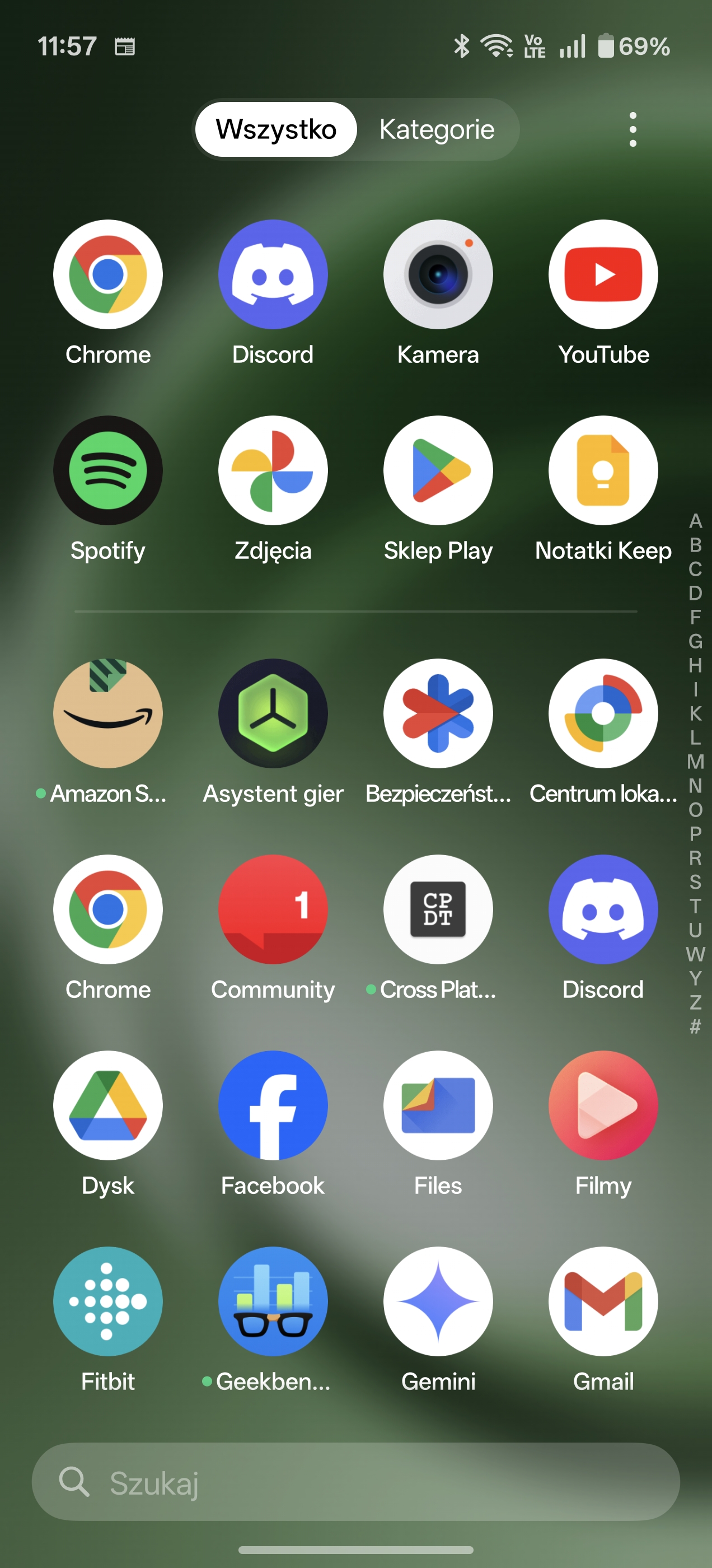
Task: Open Gemini assistant
Action: 438,1301
